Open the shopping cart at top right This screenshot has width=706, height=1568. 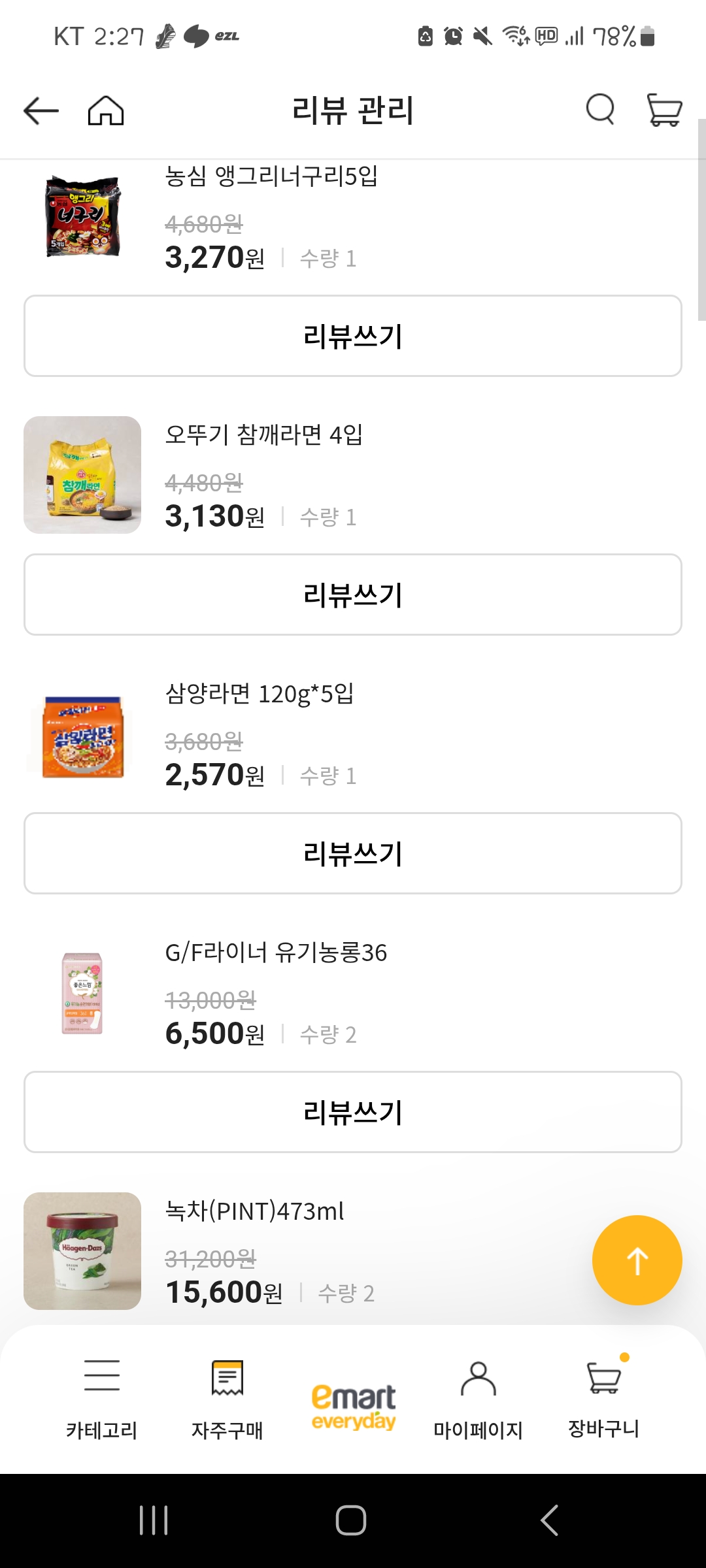664,110
